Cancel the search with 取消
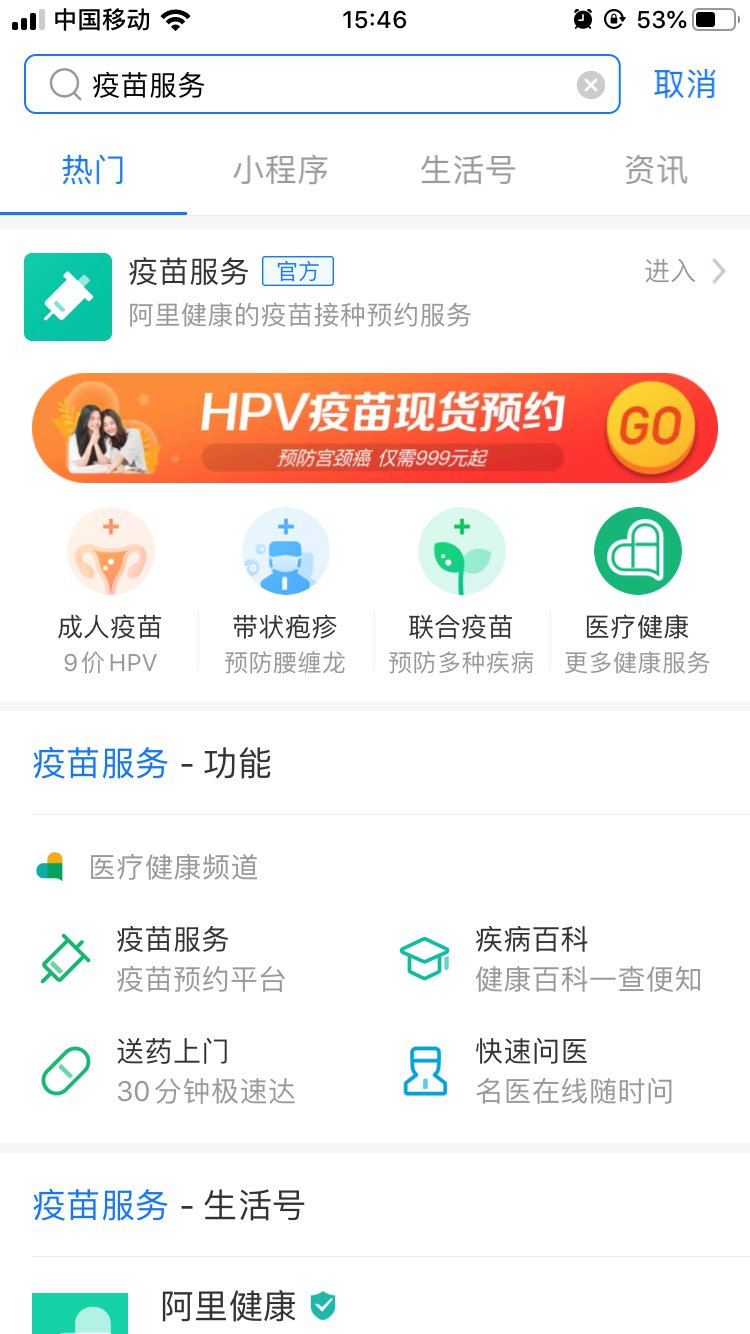The height and width of the screenshot is (1334, 750). (x=684, y=85)
